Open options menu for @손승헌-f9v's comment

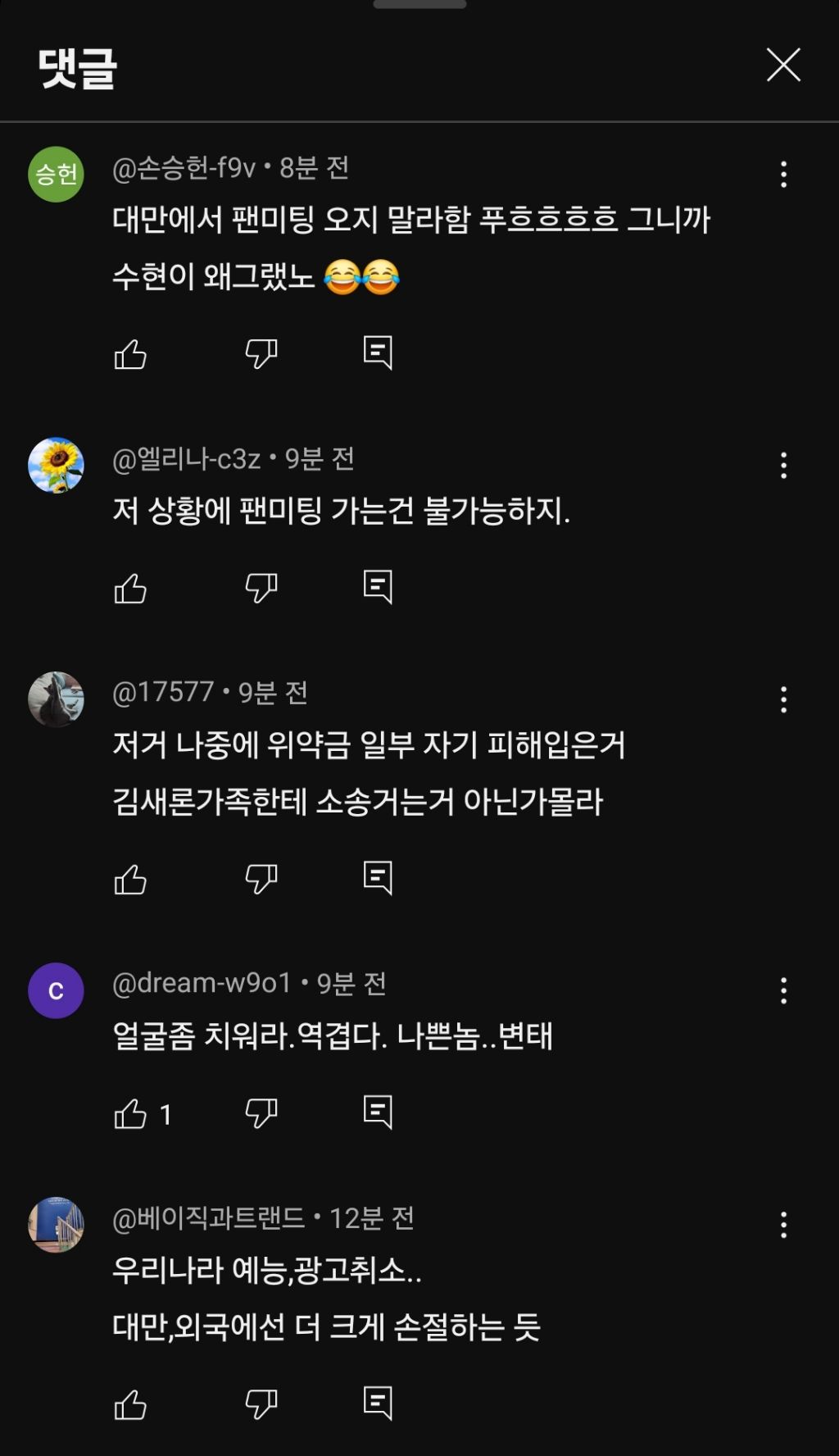tap(786, 172)
